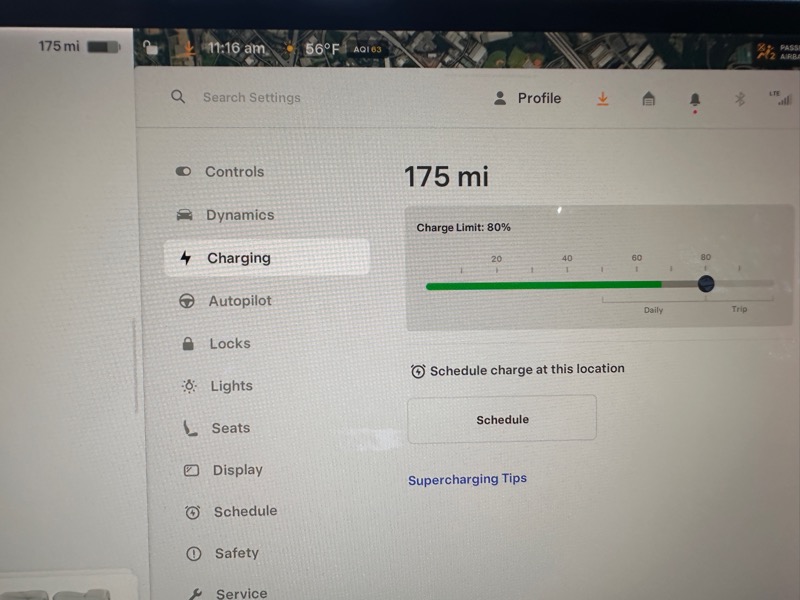The image size is (800, 600).
Task: Tap the charge limit slider handle
Action: point(706,284)
